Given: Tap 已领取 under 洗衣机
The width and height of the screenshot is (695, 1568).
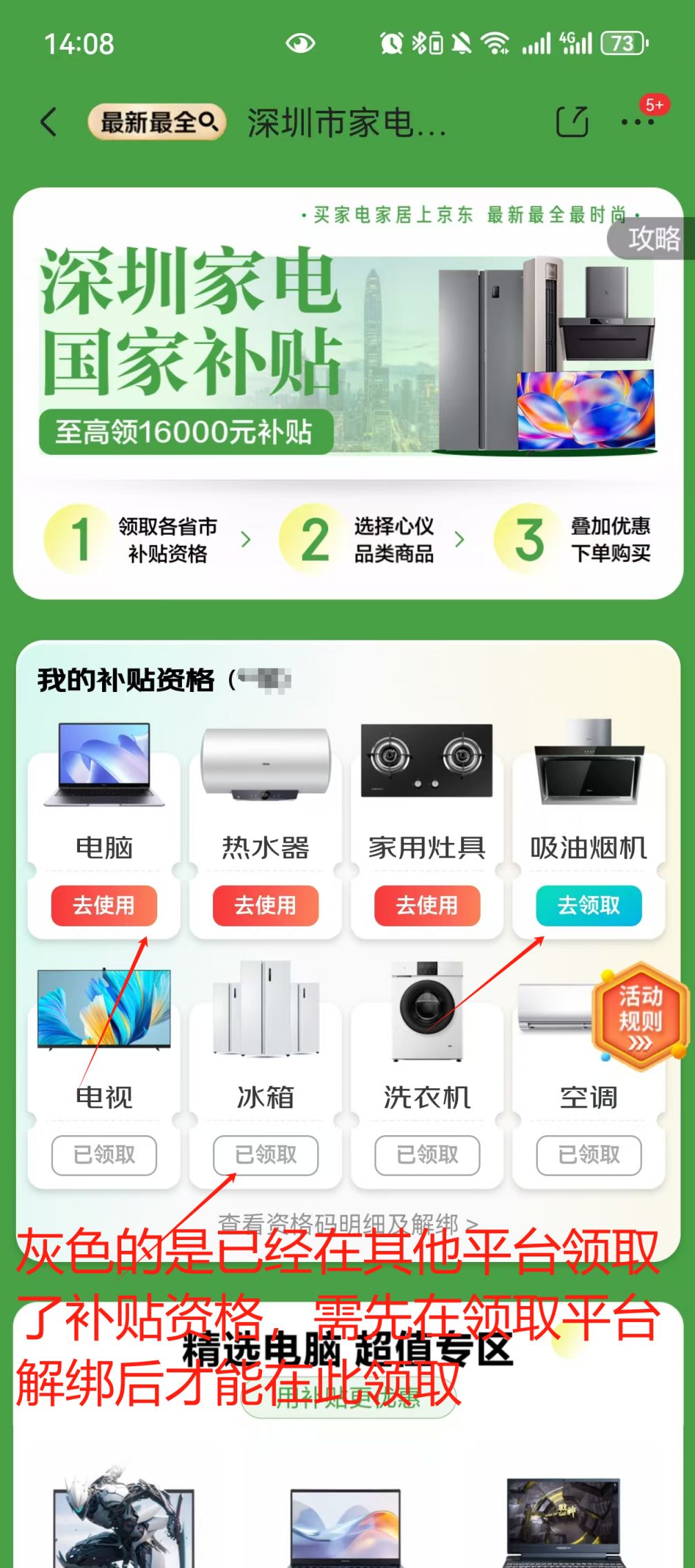Looking at the screenshot, I should click(x=427, y=1155).
